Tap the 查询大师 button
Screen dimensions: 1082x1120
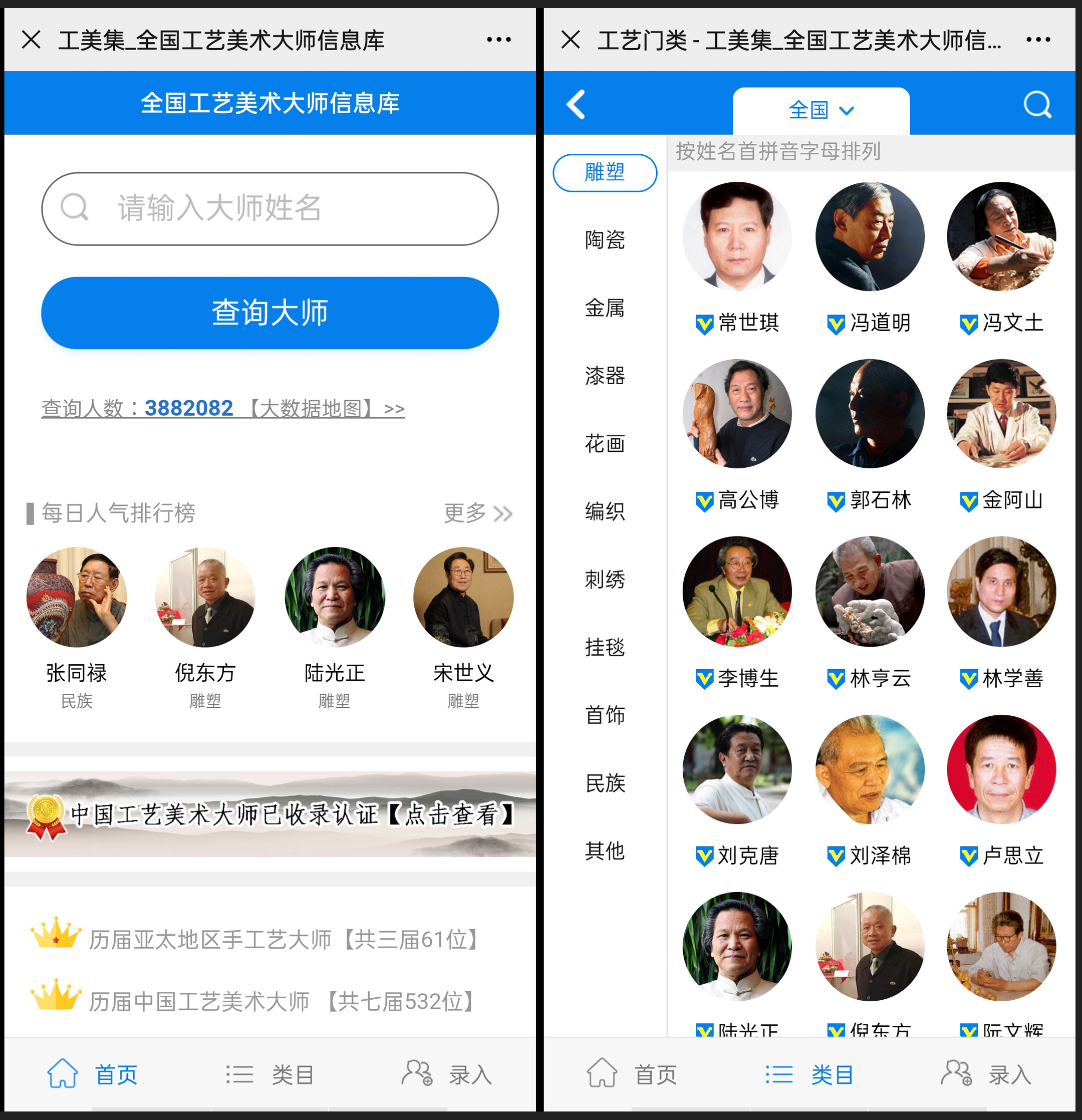point(270,313)
